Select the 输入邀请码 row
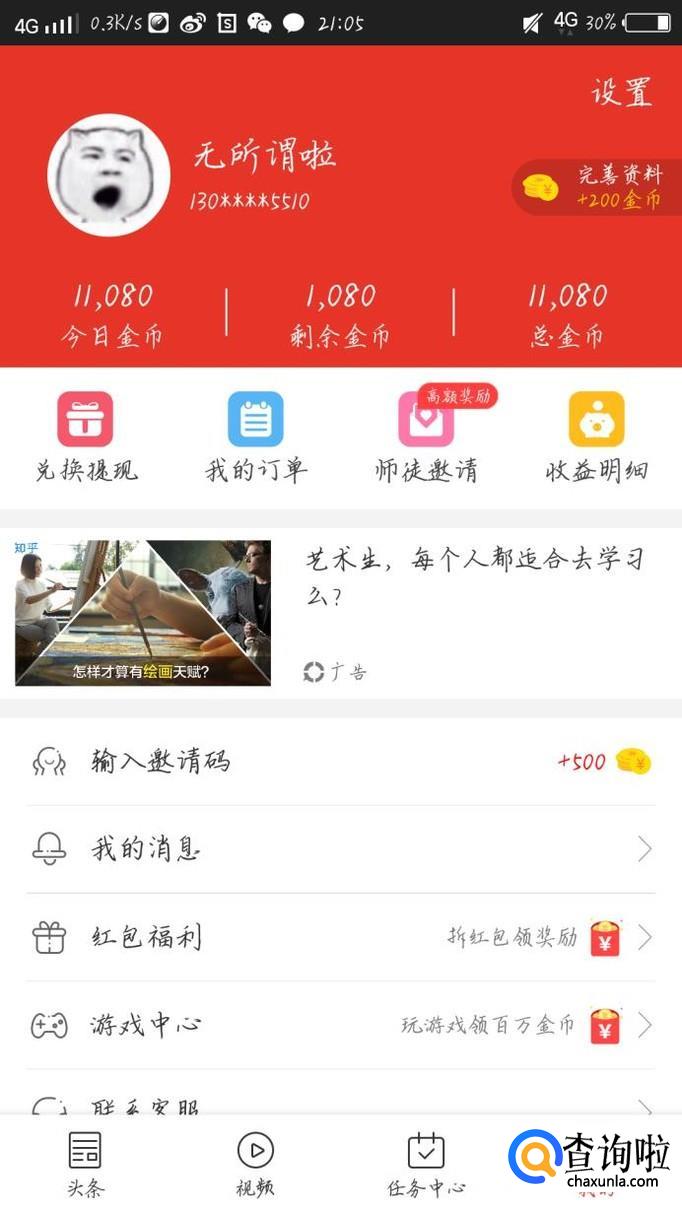 coord(340,762)
